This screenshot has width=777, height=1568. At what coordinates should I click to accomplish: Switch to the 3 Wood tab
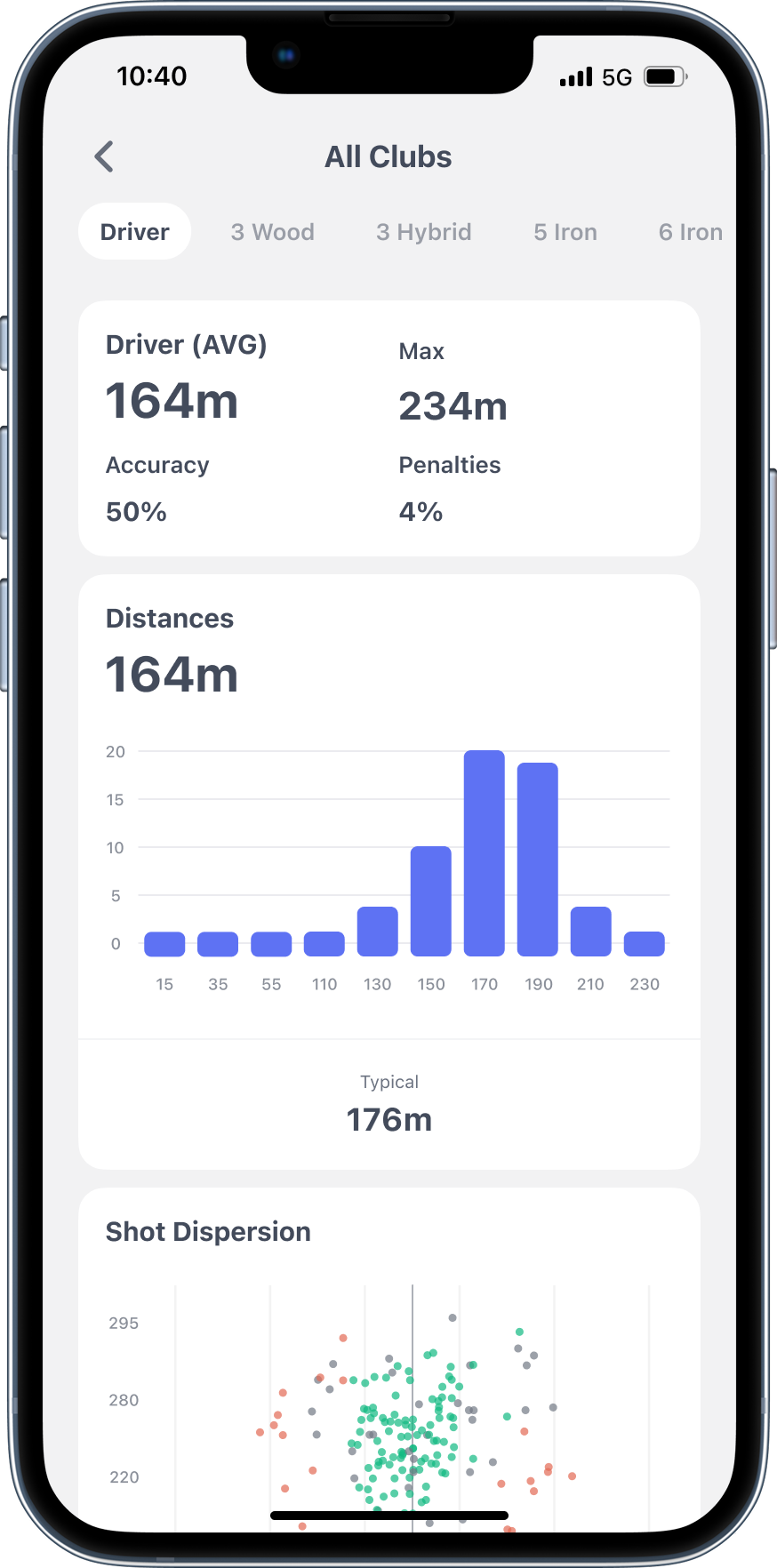[x=272, y=232]
